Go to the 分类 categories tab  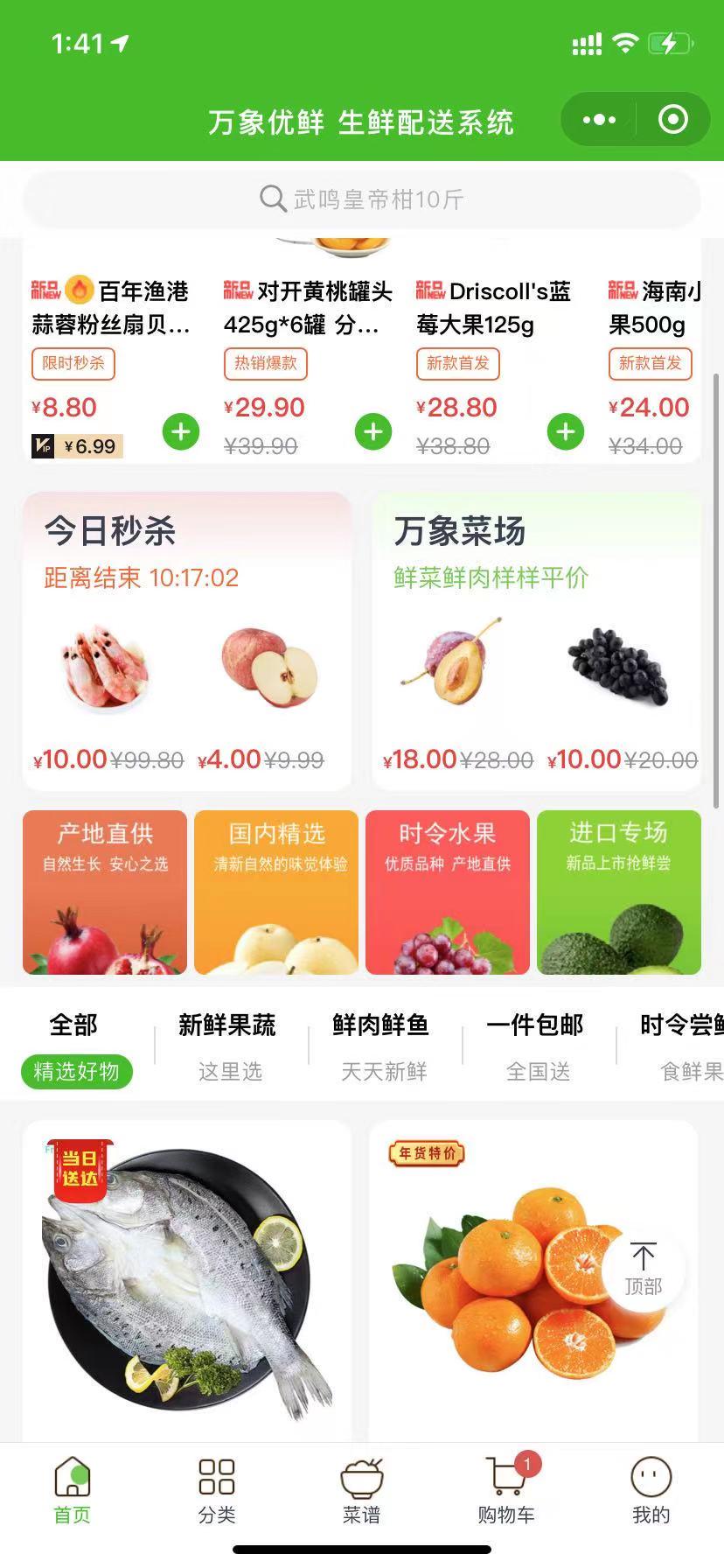(x=217, y=1491)
